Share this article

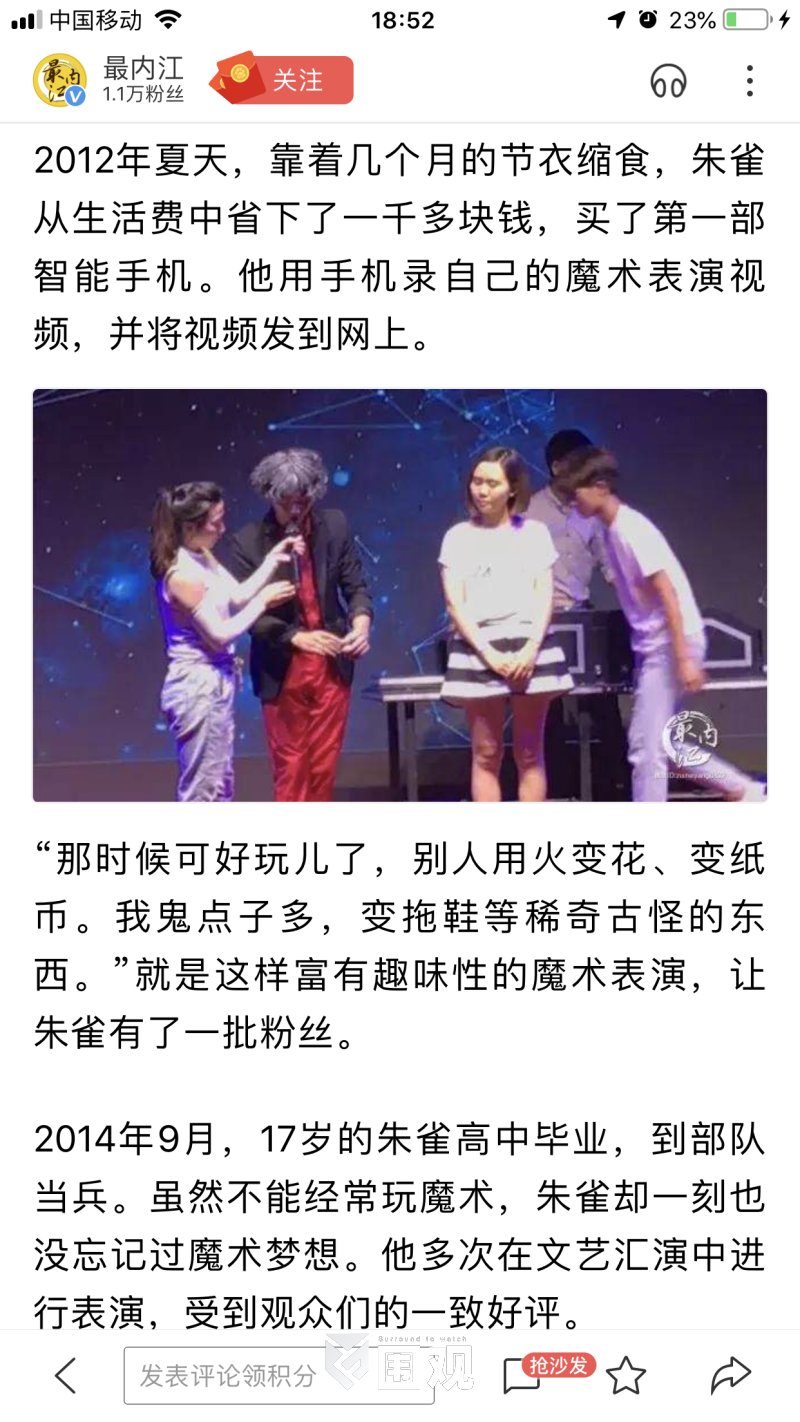coord(730,1376)
